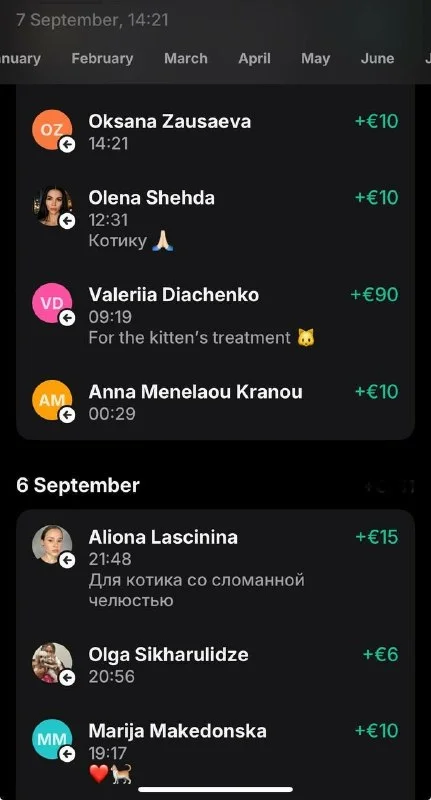Select June in the month bar
431x800 pixels.
point(377,59)
